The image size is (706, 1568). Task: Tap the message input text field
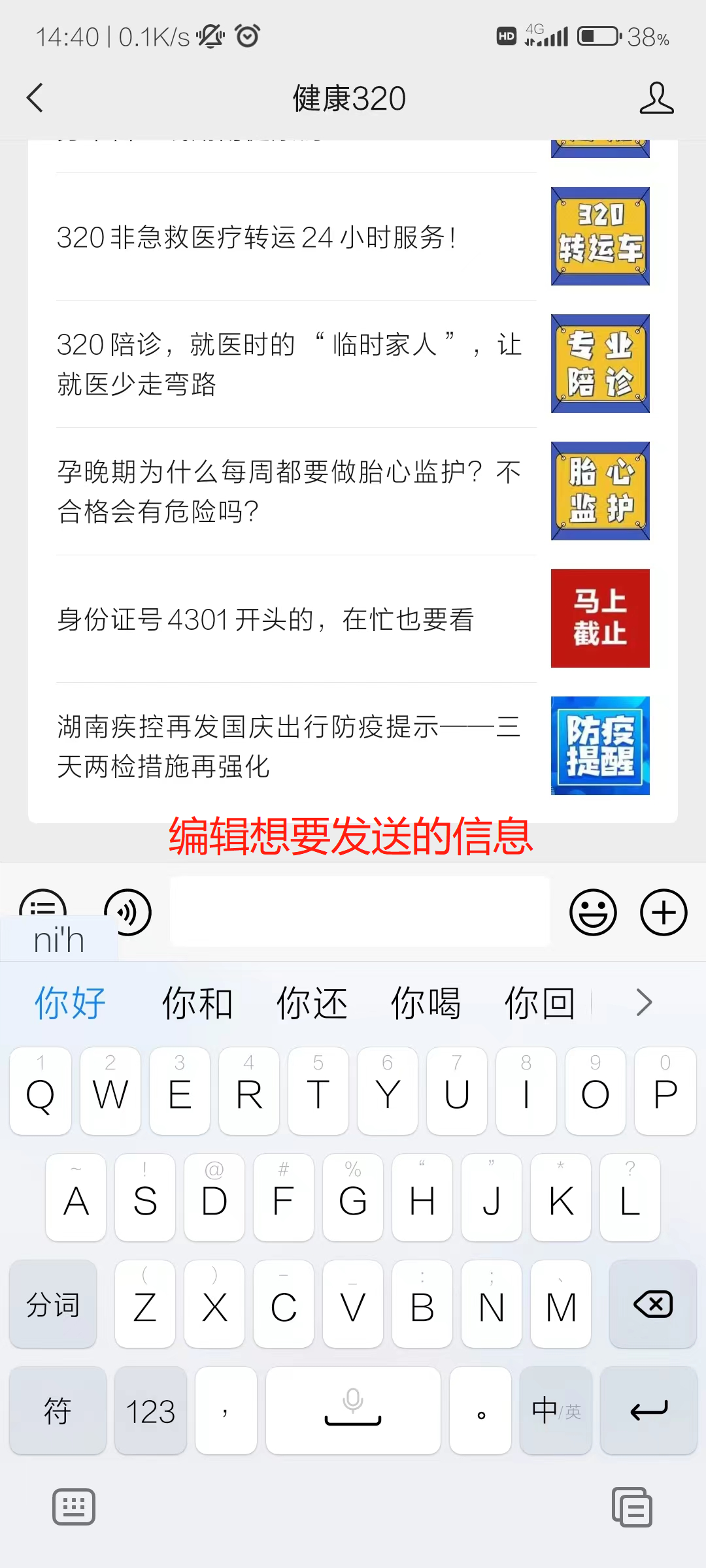361,912
